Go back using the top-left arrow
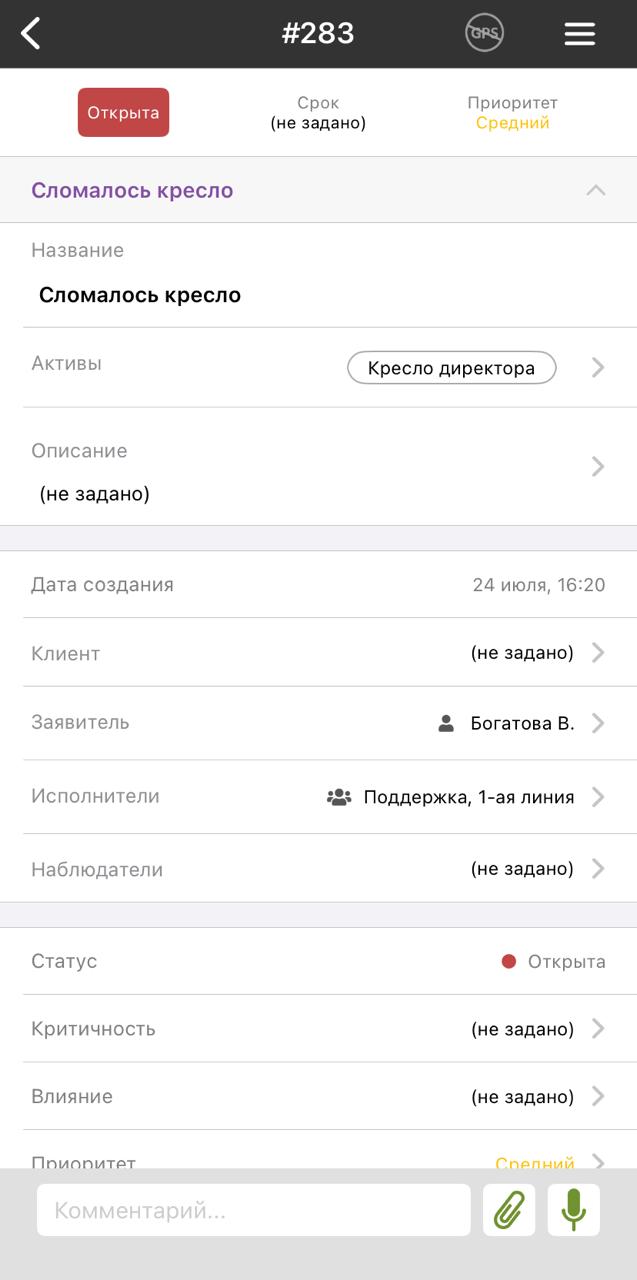The width and height of the screenshot is (637, 1280). tap(31, 33)
